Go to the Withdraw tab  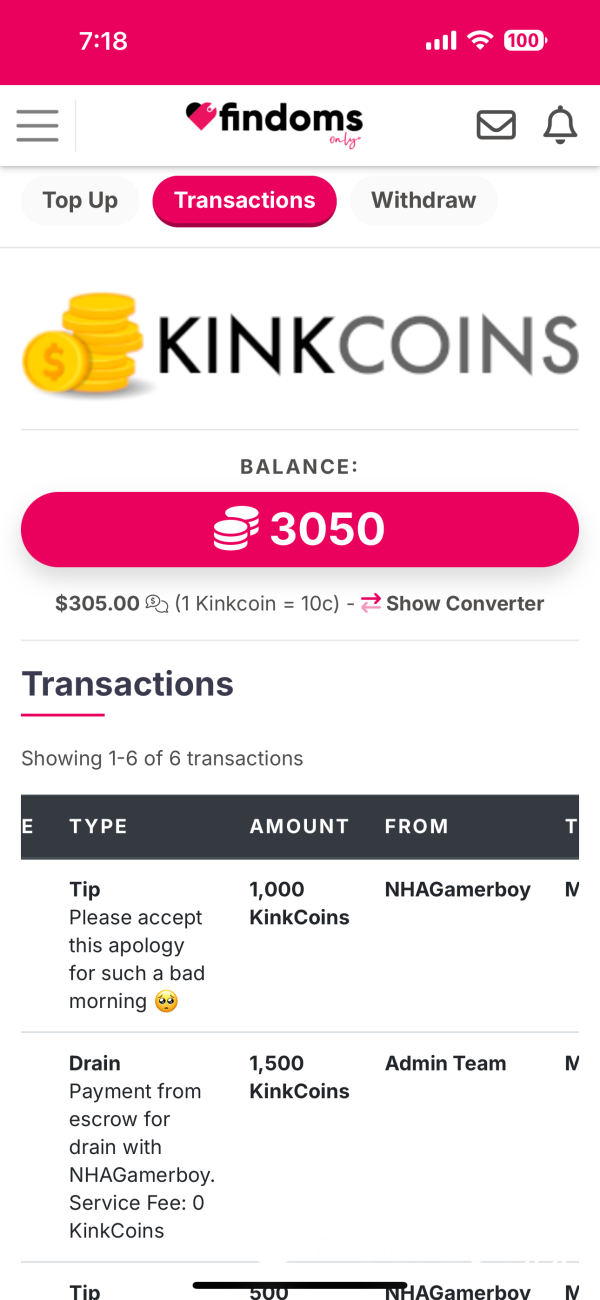click(423, 200)
